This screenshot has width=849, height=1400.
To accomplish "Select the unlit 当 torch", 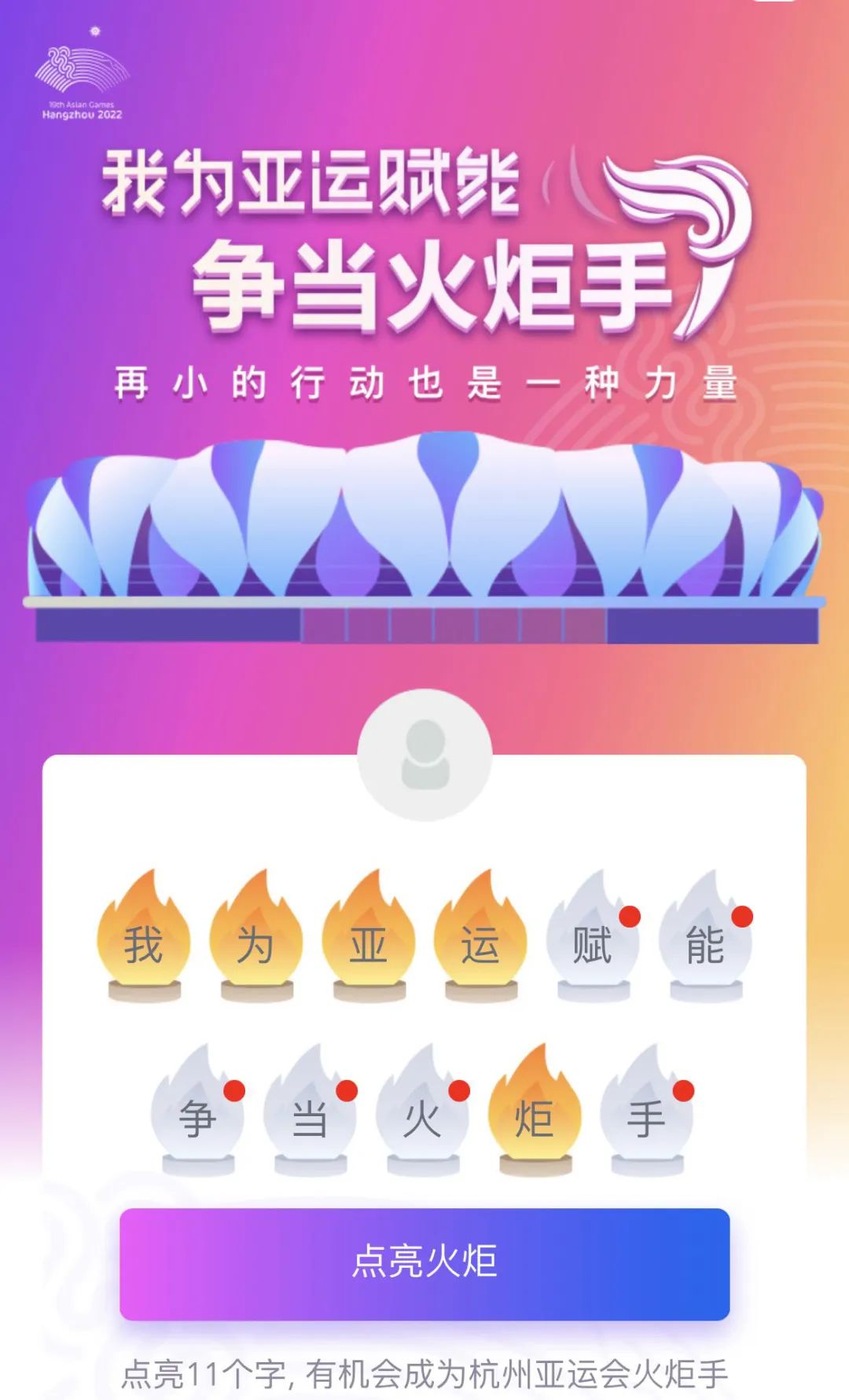I will click(x=310, y=1114).
